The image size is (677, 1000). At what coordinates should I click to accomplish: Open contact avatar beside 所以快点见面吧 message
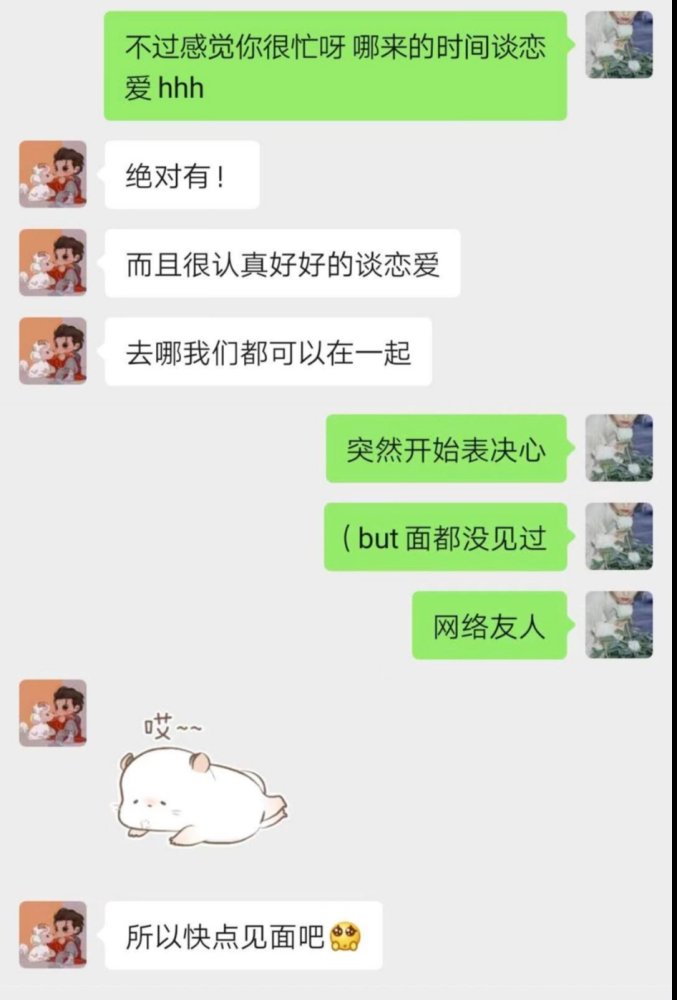click(53, 935)
